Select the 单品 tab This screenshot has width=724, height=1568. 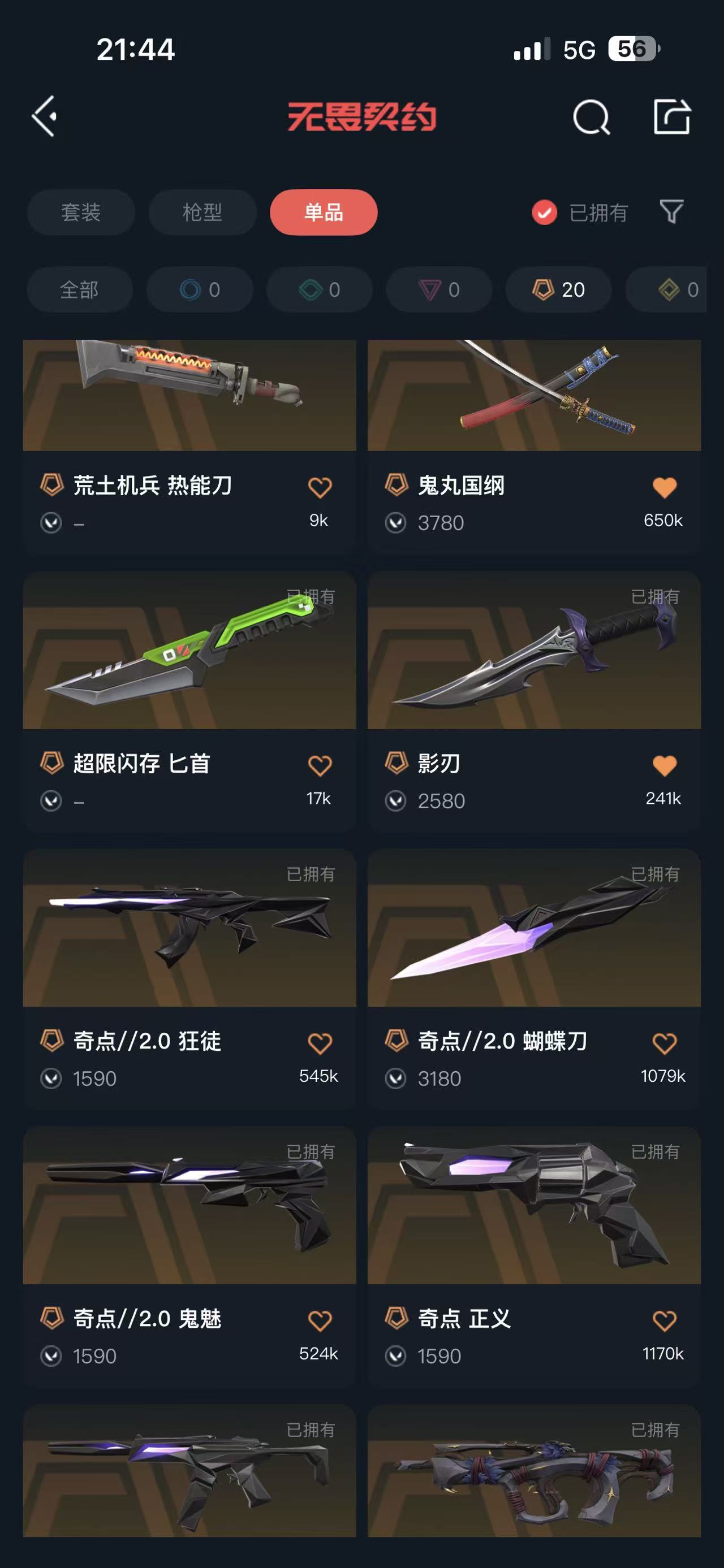tap(324, 213)
